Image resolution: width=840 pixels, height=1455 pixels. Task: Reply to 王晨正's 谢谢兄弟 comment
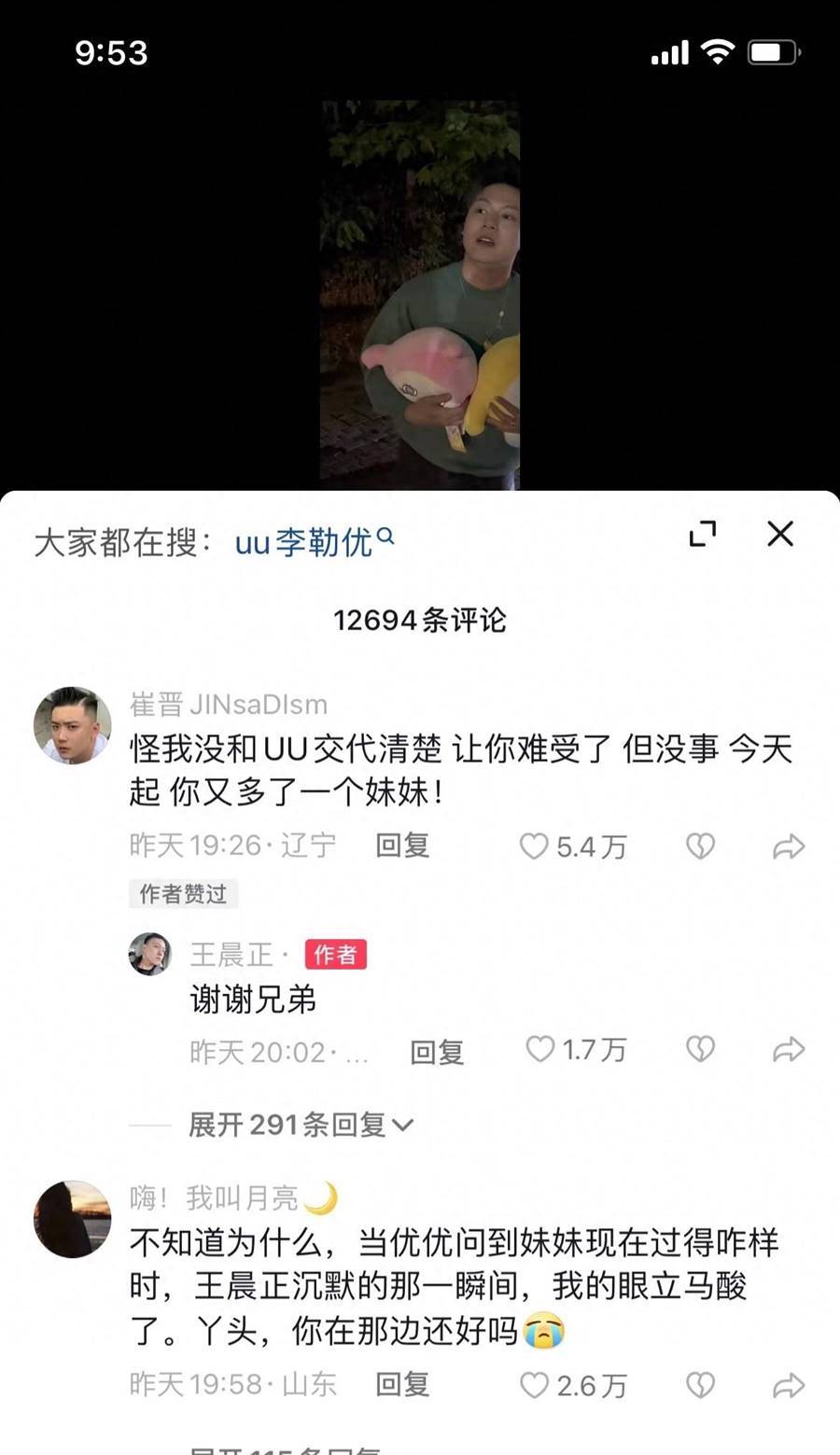pos(437,1052)
